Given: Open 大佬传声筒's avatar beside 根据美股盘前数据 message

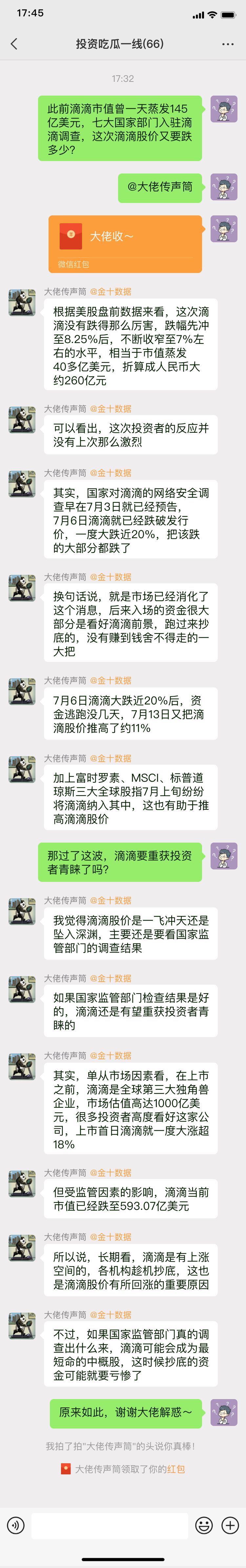Looking at the screenshot, I should [x=21, y=302].
